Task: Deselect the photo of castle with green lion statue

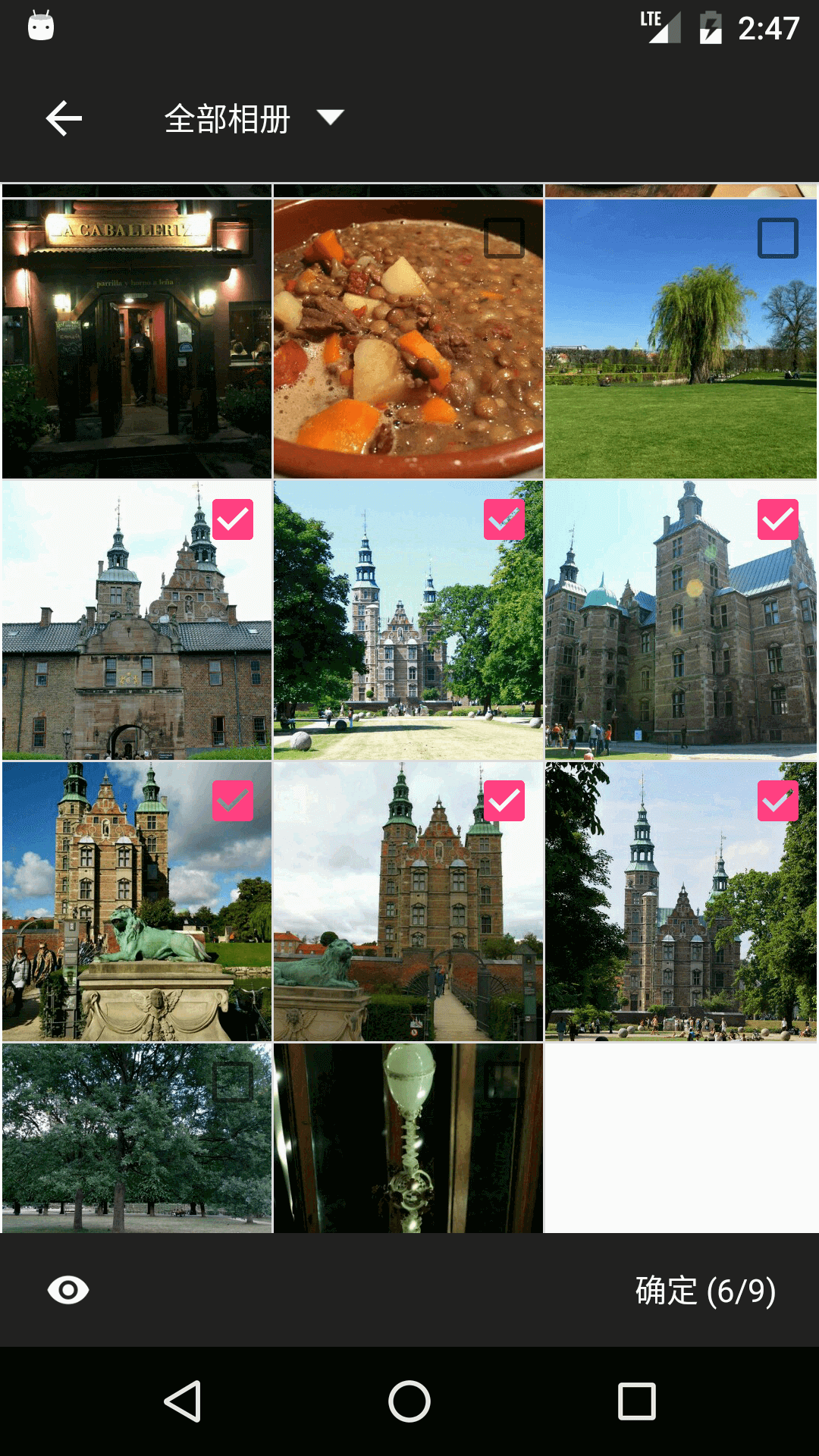Action: (x=233, y=801)
